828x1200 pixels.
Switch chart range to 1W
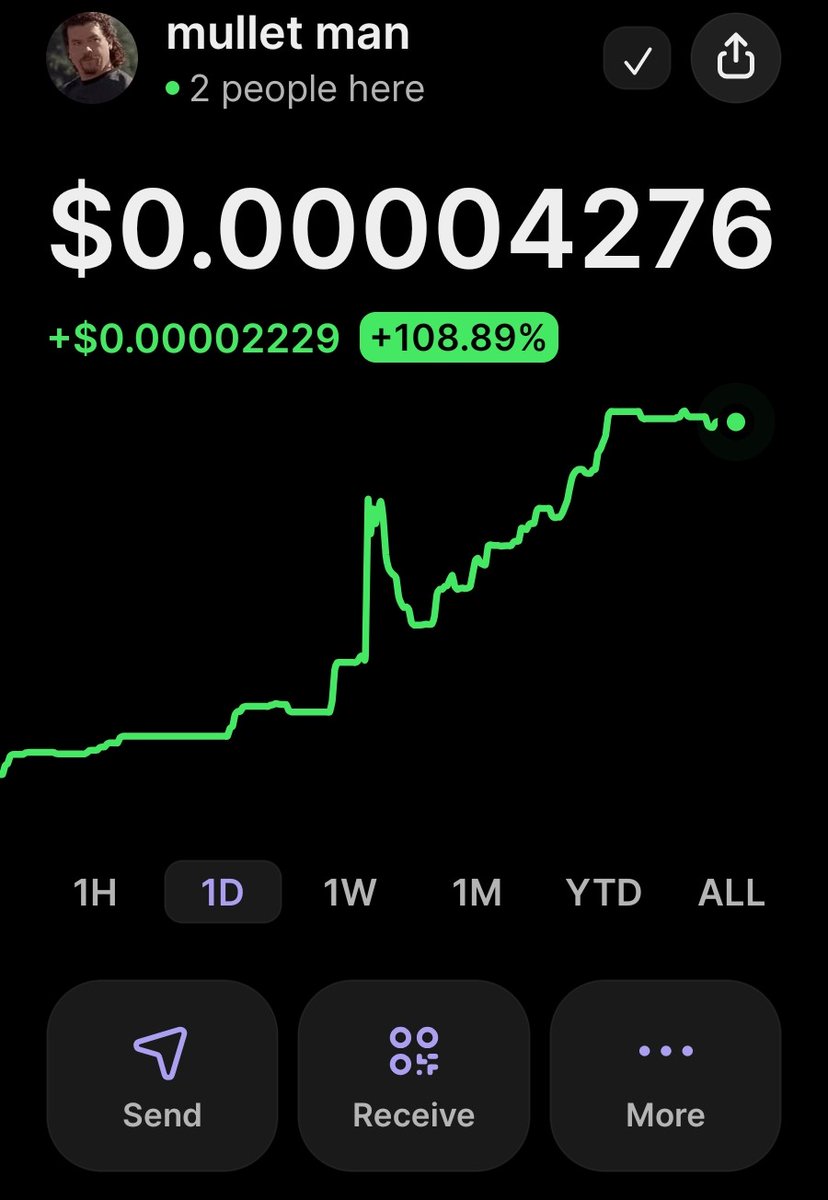pos(349,892)
